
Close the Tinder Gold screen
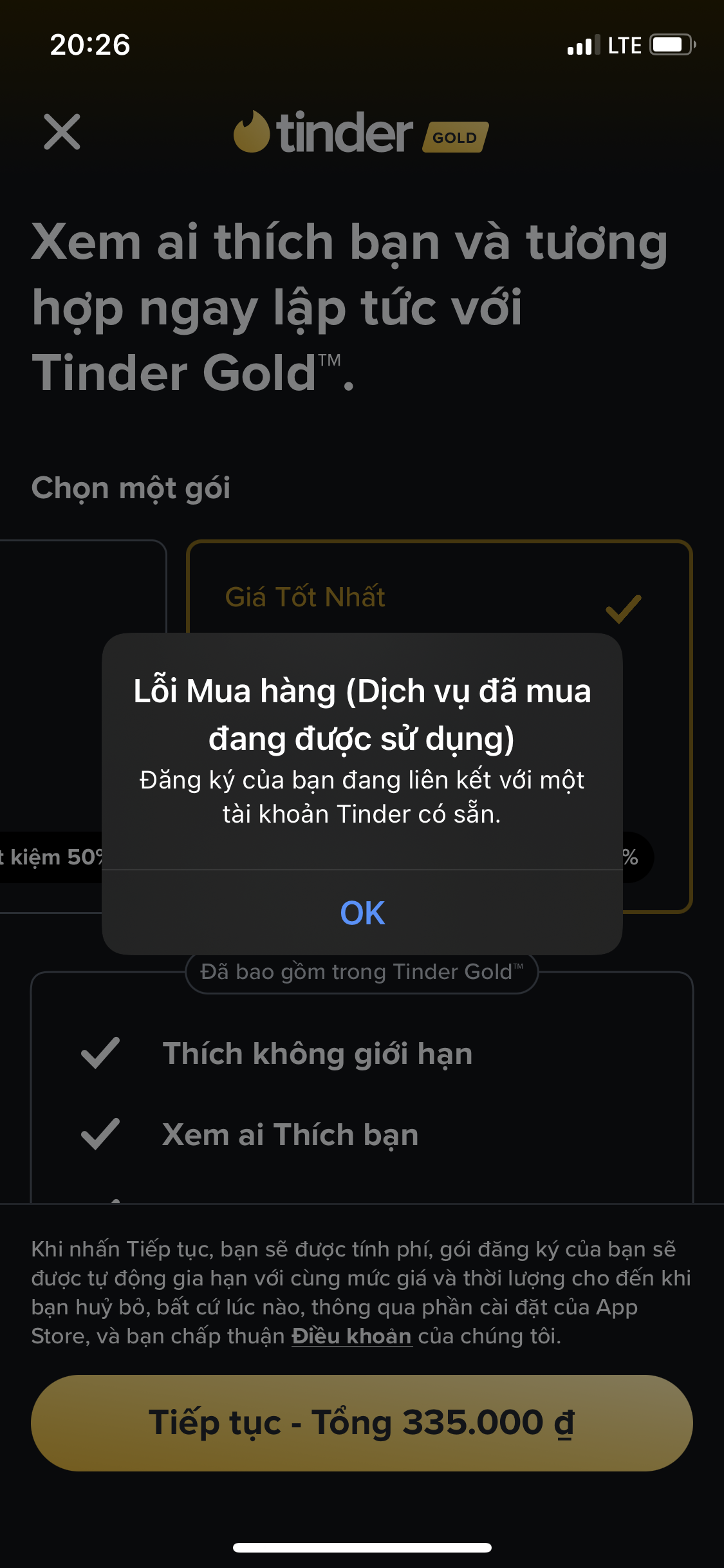click(x=62, y=132)
